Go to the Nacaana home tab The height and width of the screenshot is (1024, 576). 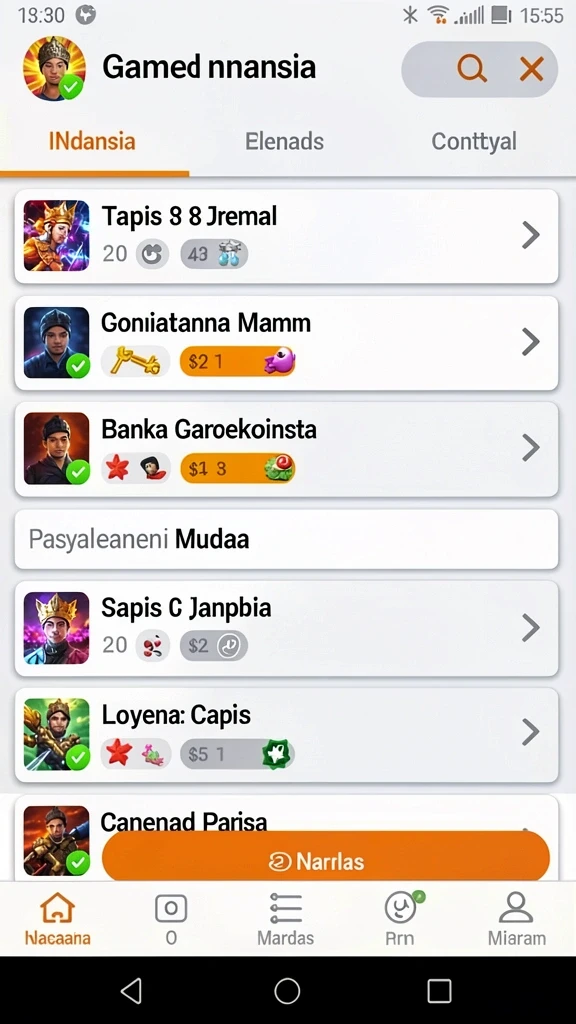click(x=57, y=919)
